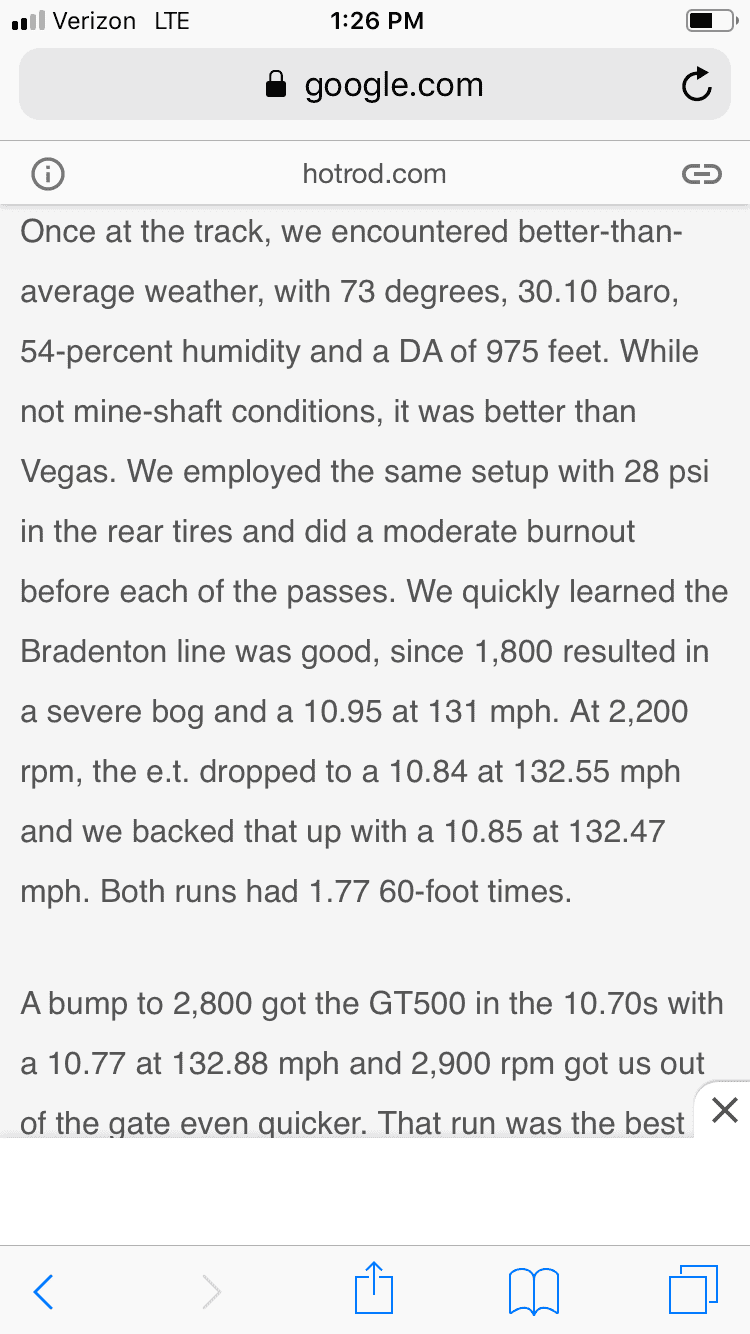Tap the google.com address bar
The image size is (750, 1334).
375,85
